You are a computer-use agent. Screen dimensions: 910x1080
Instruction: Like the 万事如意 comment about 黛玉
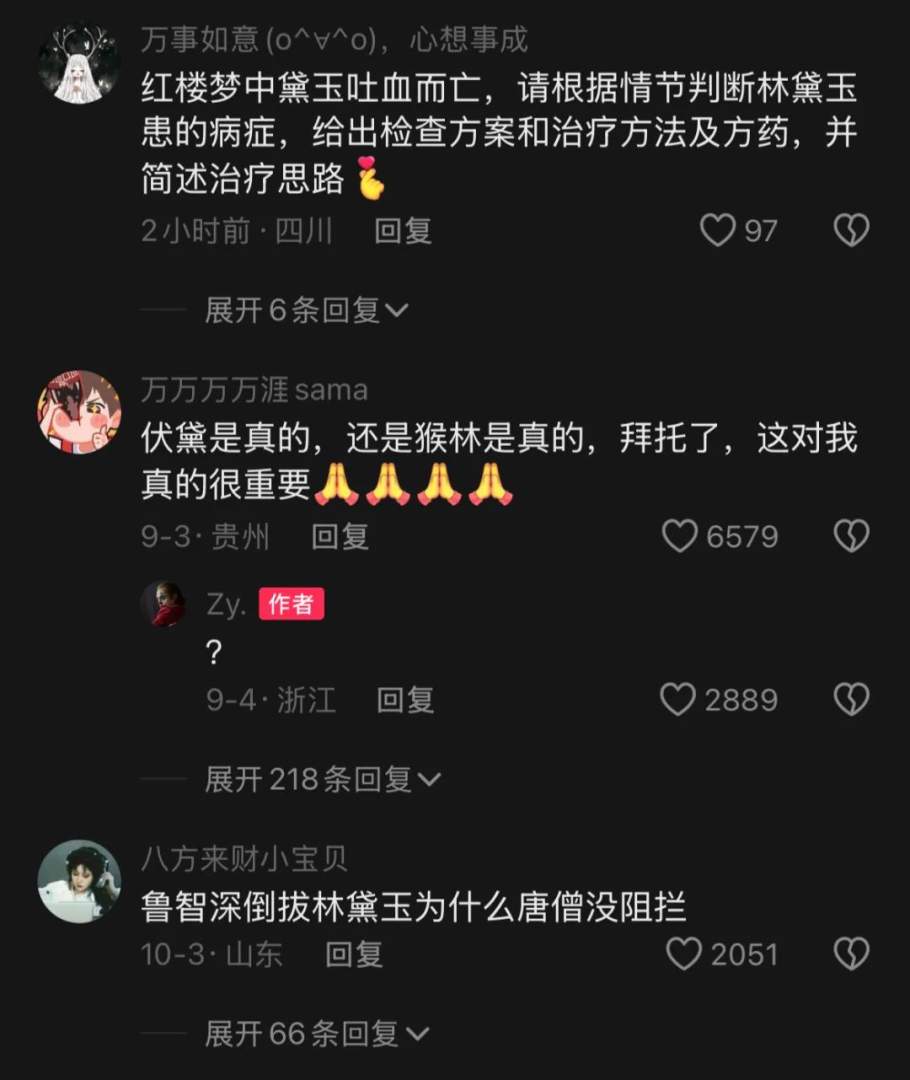tap(718, 231)
